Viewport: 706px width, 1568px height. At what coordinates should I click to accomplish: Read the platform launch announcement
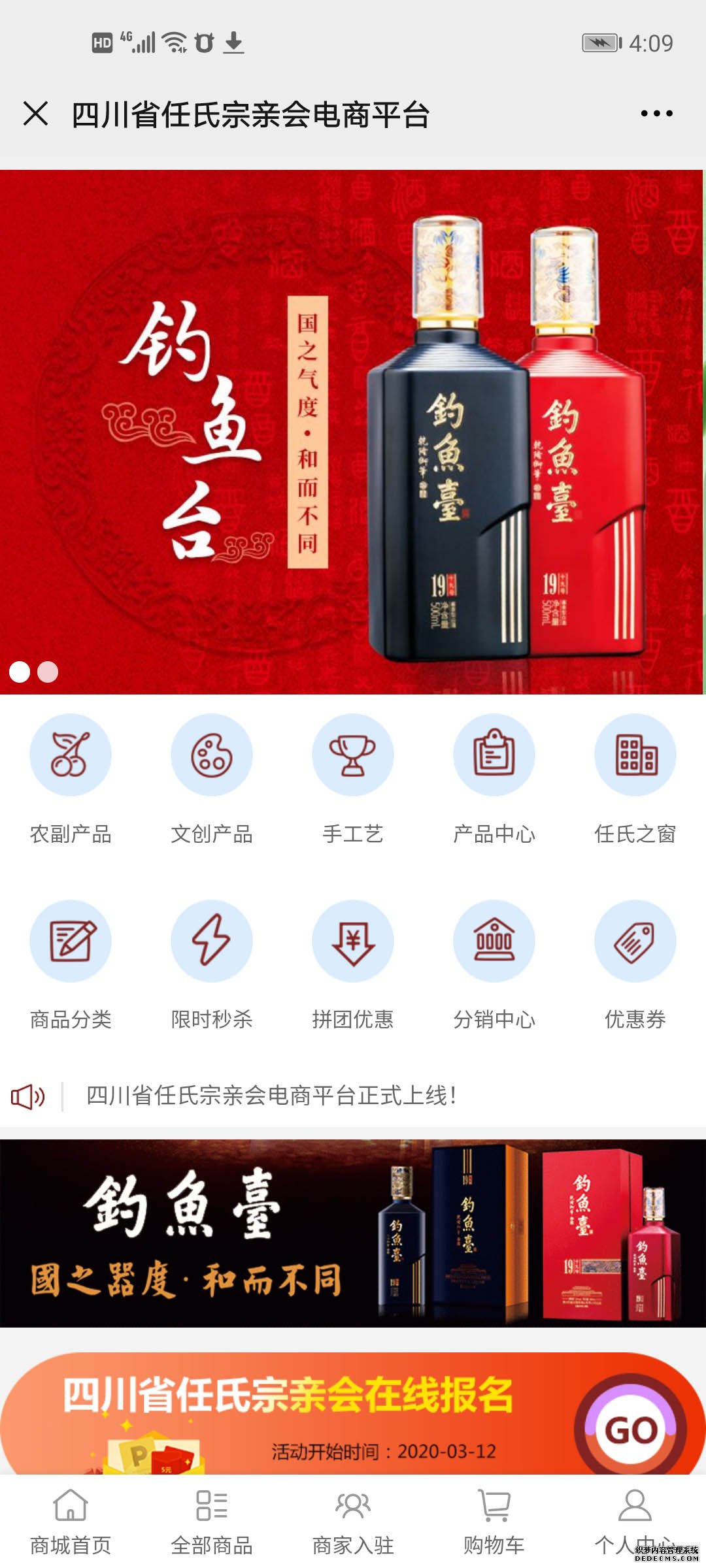271,1096
